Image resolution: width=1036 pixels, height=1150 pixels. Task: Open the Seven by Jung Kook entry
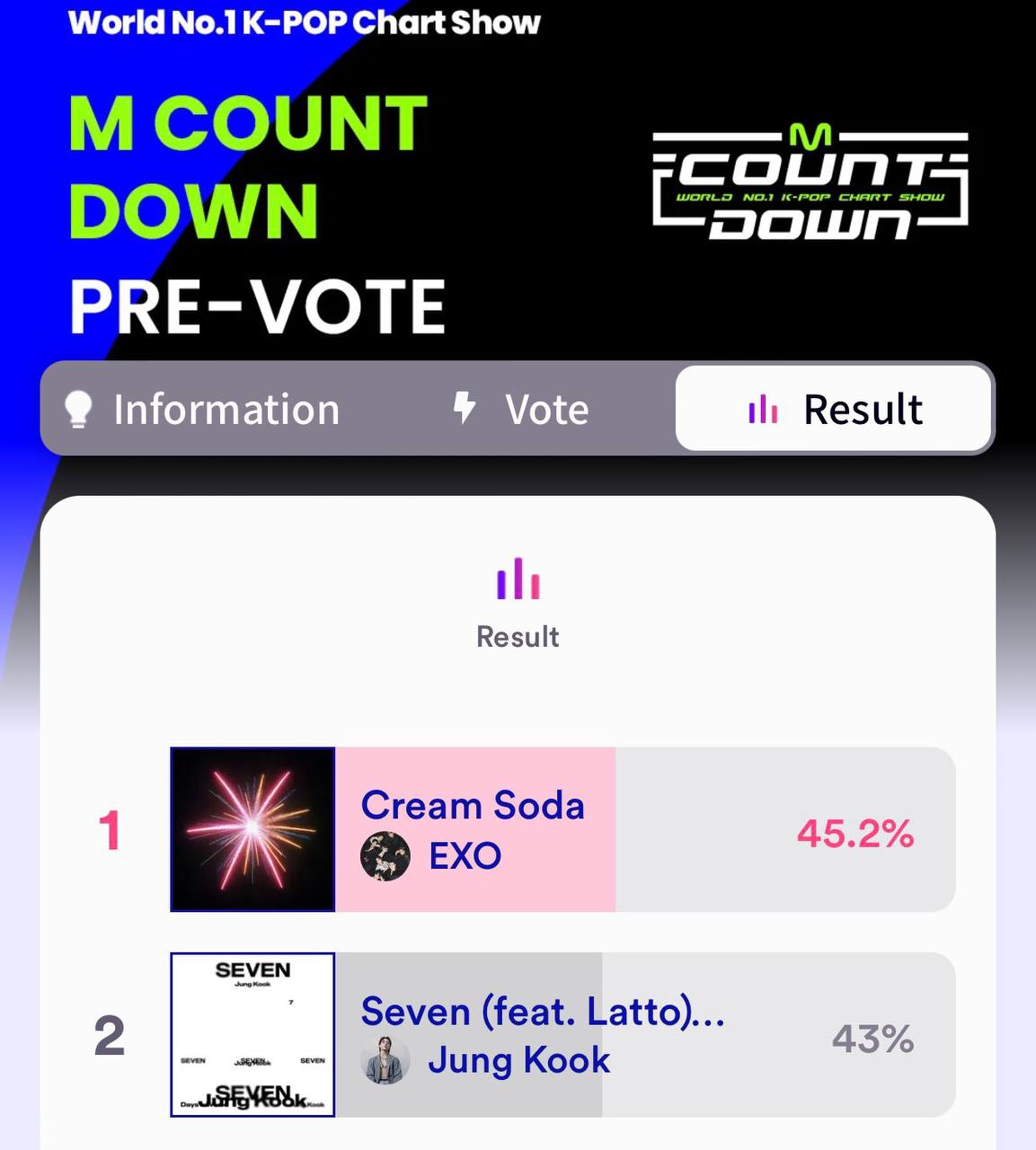(x=562, y=1035)
